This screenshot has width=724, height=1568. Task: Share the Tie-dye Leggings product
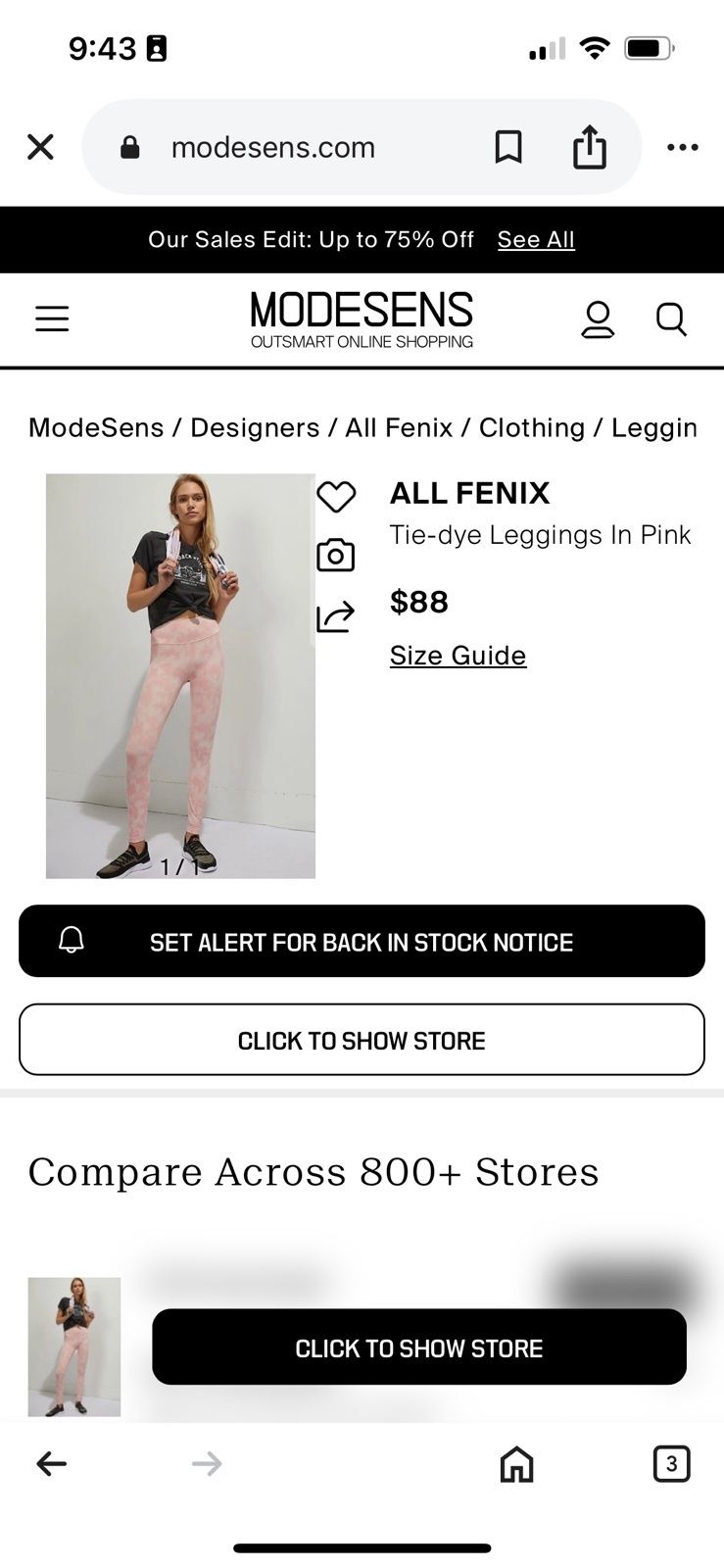tap(336, 616)
